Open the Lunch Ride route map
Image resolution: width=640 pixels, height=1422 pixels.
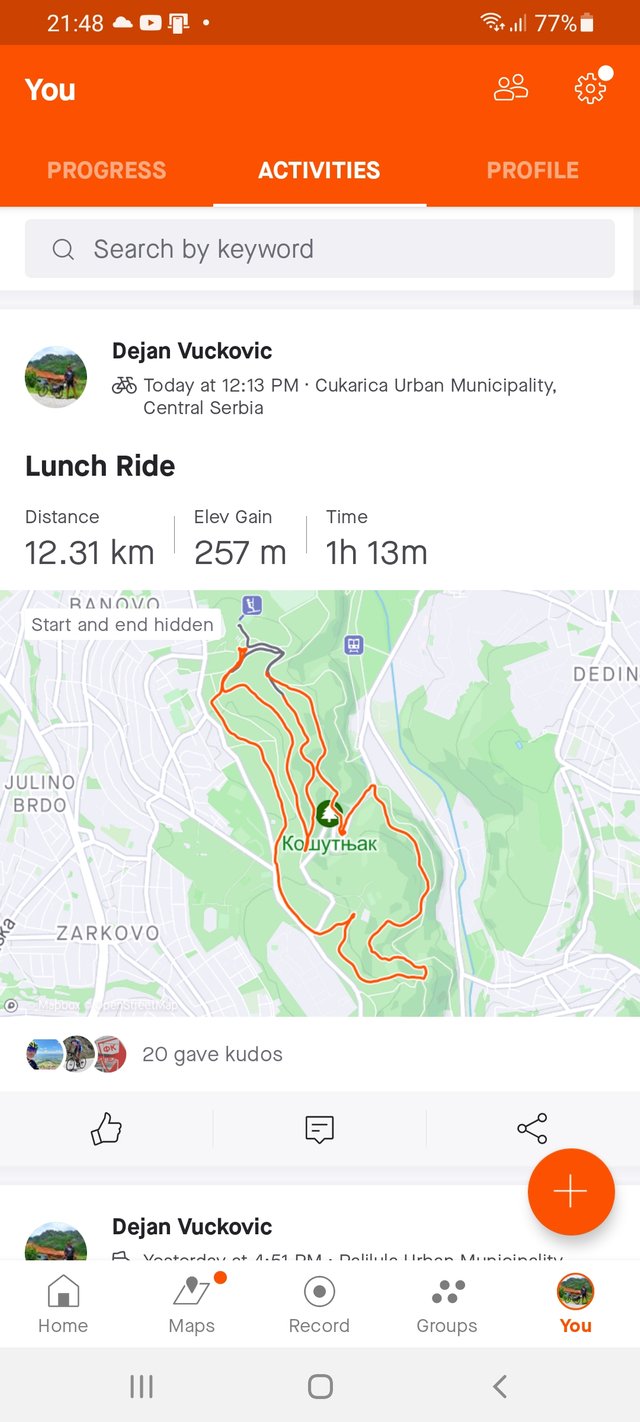tap(320, 803)
